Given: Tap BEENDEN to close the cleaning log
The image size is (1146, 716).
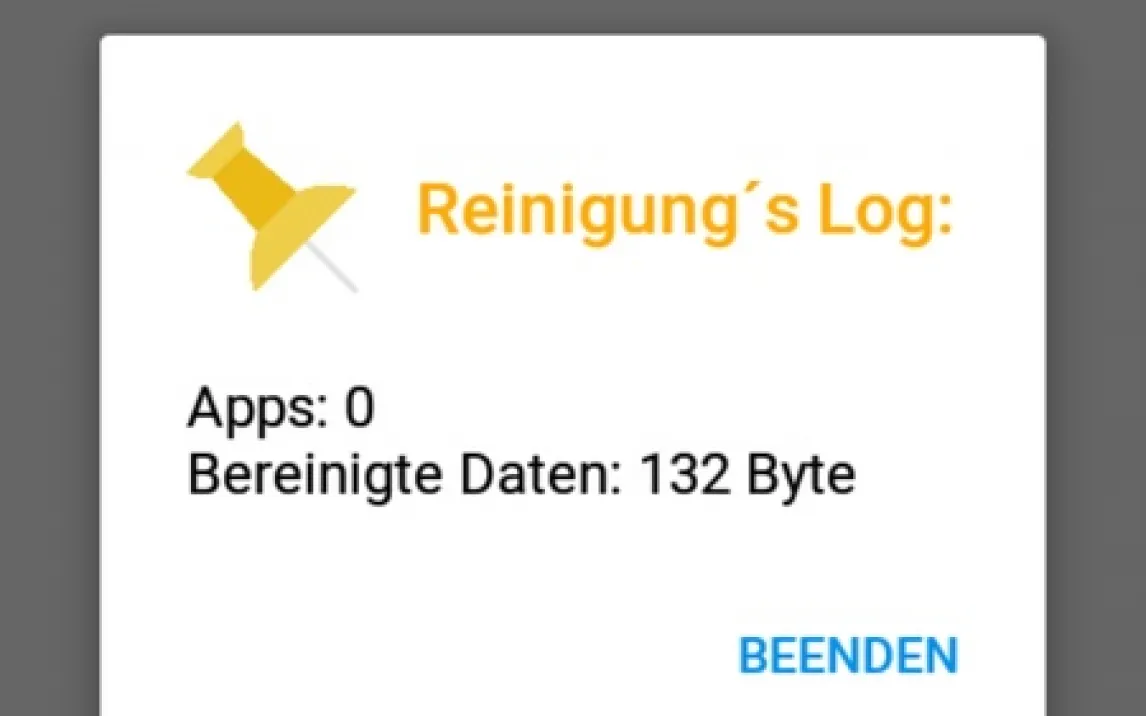Looking at the screenshot, I should [x=848, y=655].
